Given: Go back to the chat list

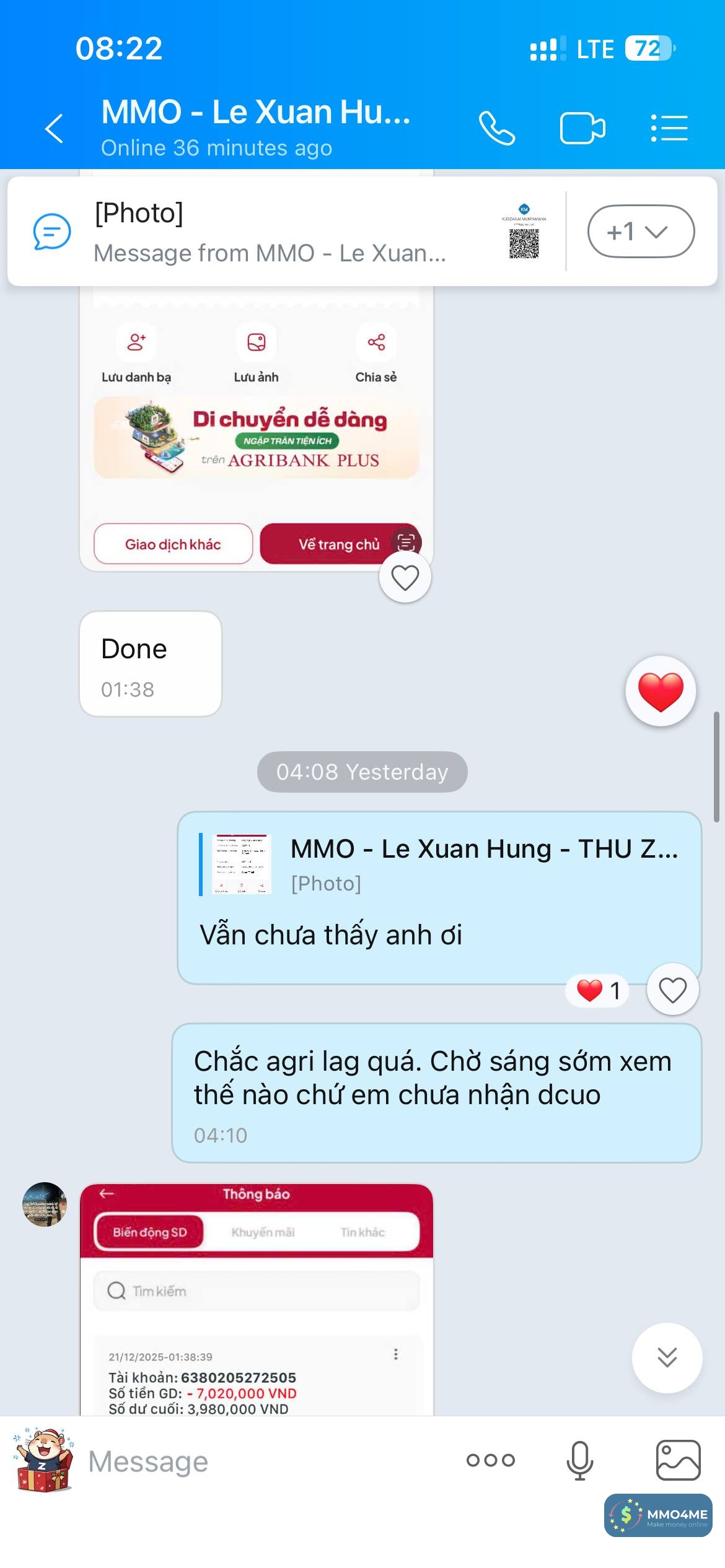Looking at the screenshot, I should pyautogui.click(x=55, y=129).
